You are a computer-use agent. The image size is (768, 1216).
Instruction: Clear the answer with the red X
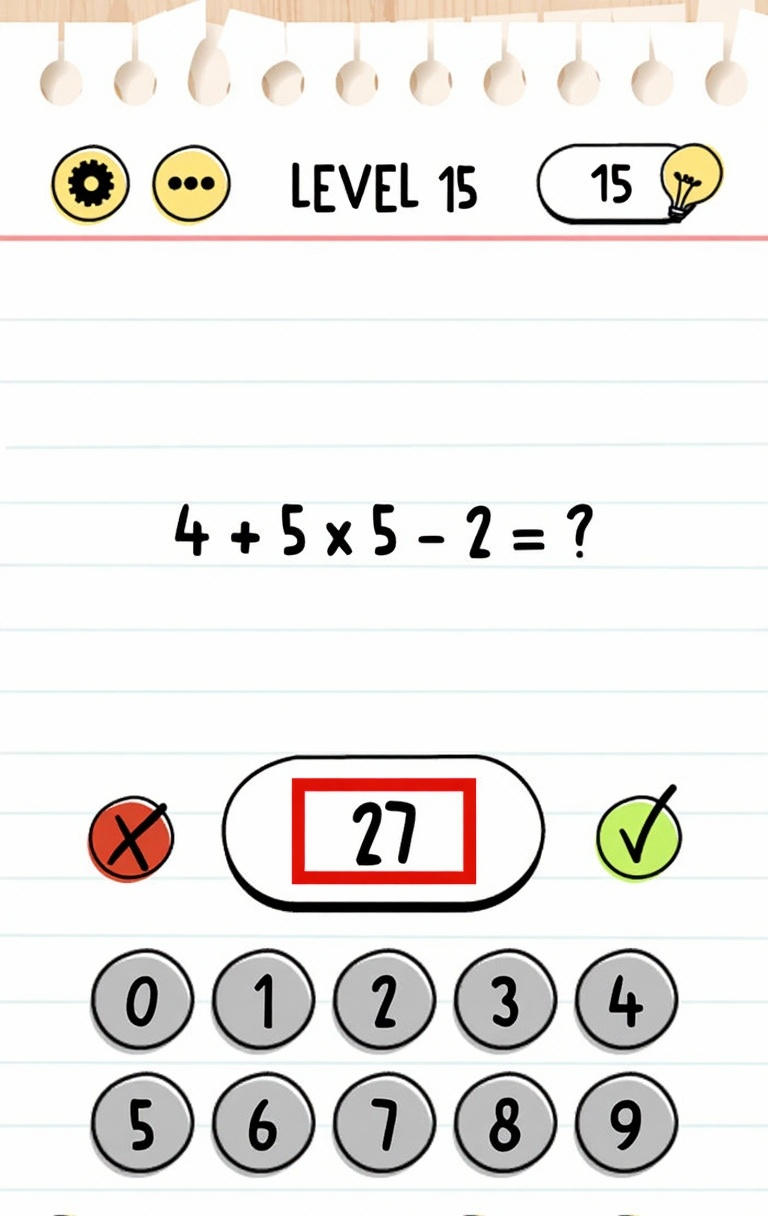[131, 838]
